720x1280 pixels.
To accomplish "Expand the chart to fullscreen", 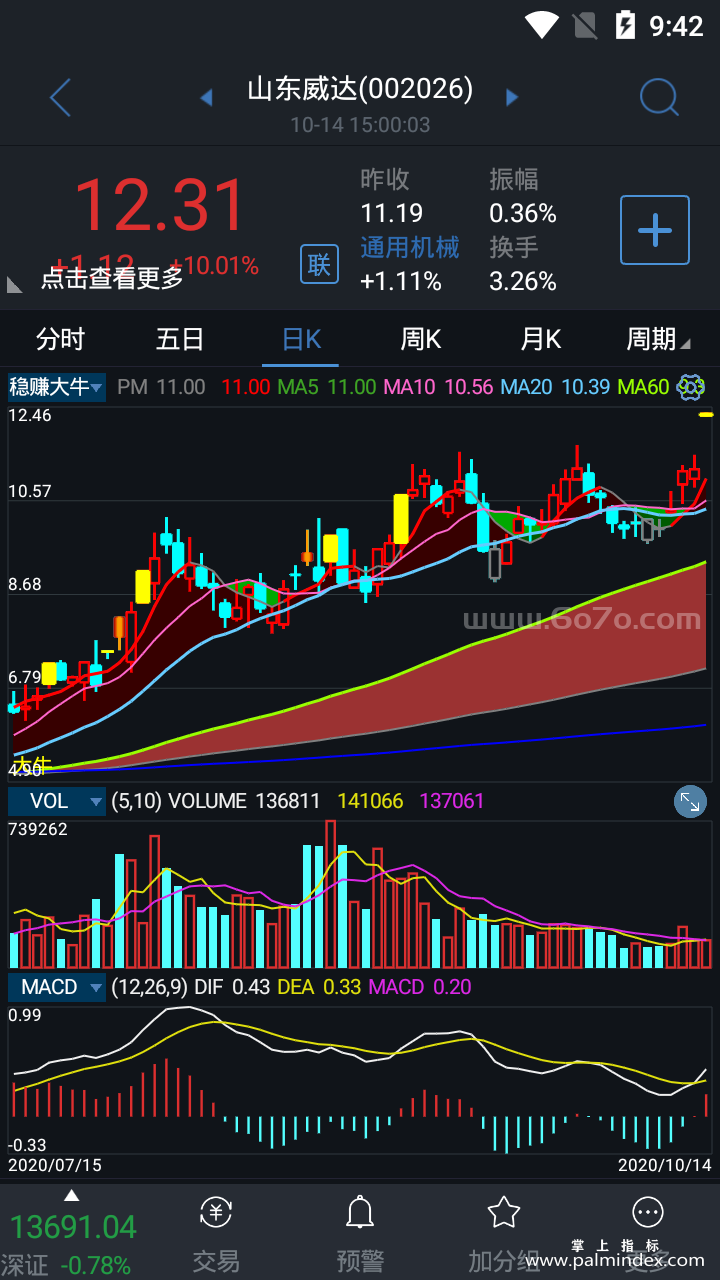I will click(690, 801).
